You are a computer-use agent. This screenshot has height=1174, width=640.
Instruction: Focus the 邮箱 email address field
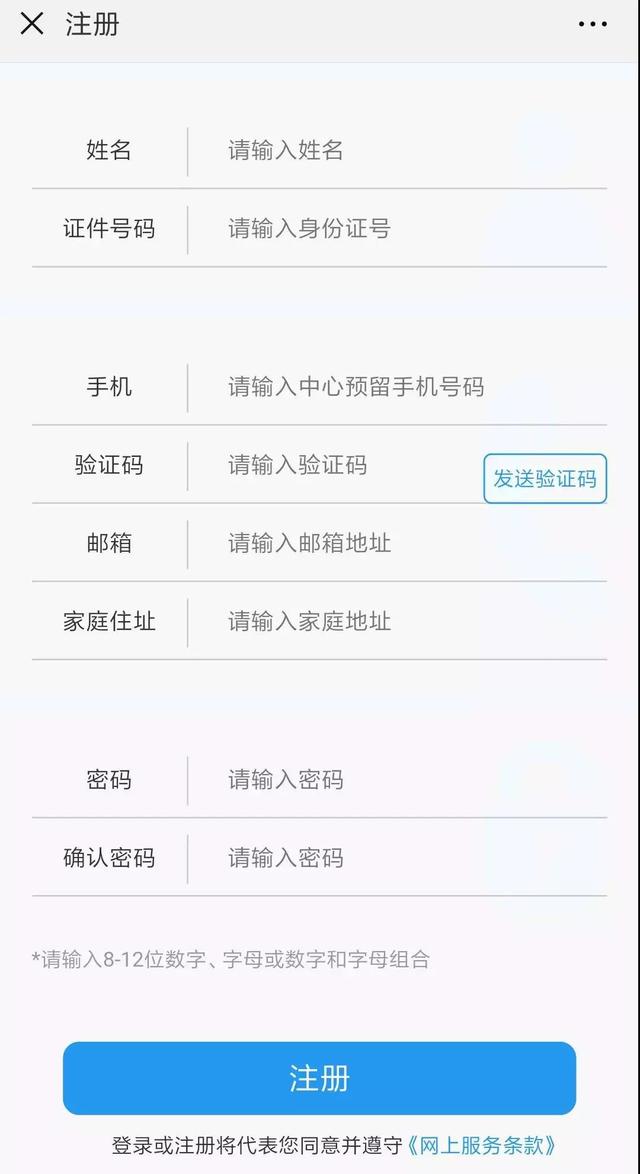pyautogui.click(x=397, y=543)
